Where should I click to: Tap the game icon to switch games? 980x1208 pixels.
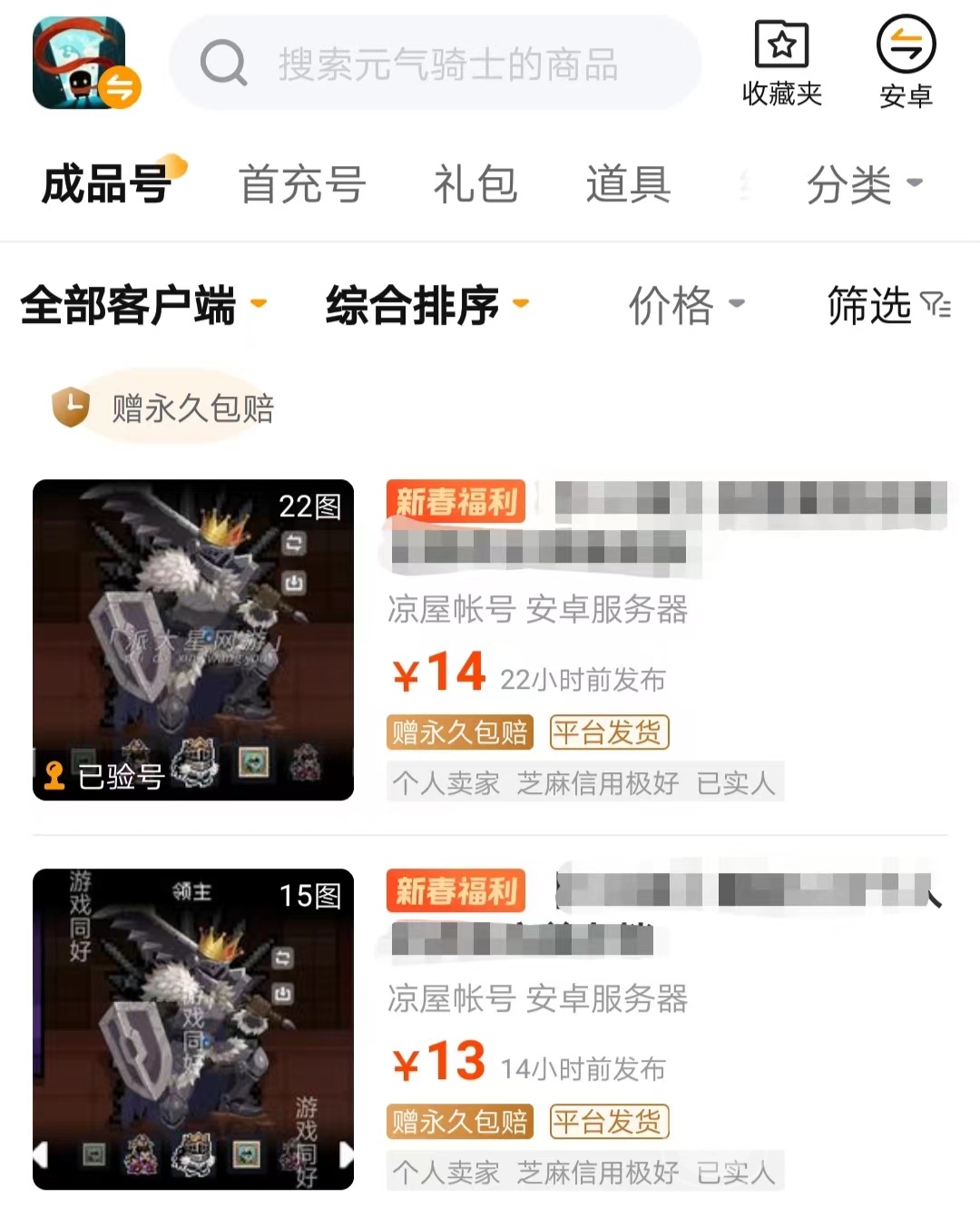click(82, 64)
